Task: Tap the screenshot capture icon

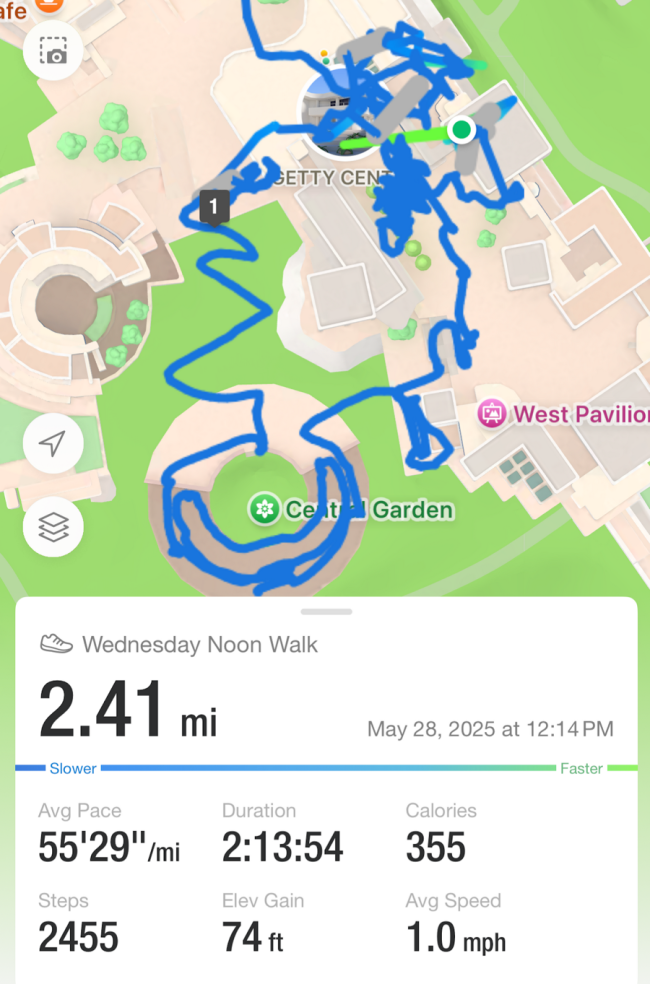Action: coord(53,51)
